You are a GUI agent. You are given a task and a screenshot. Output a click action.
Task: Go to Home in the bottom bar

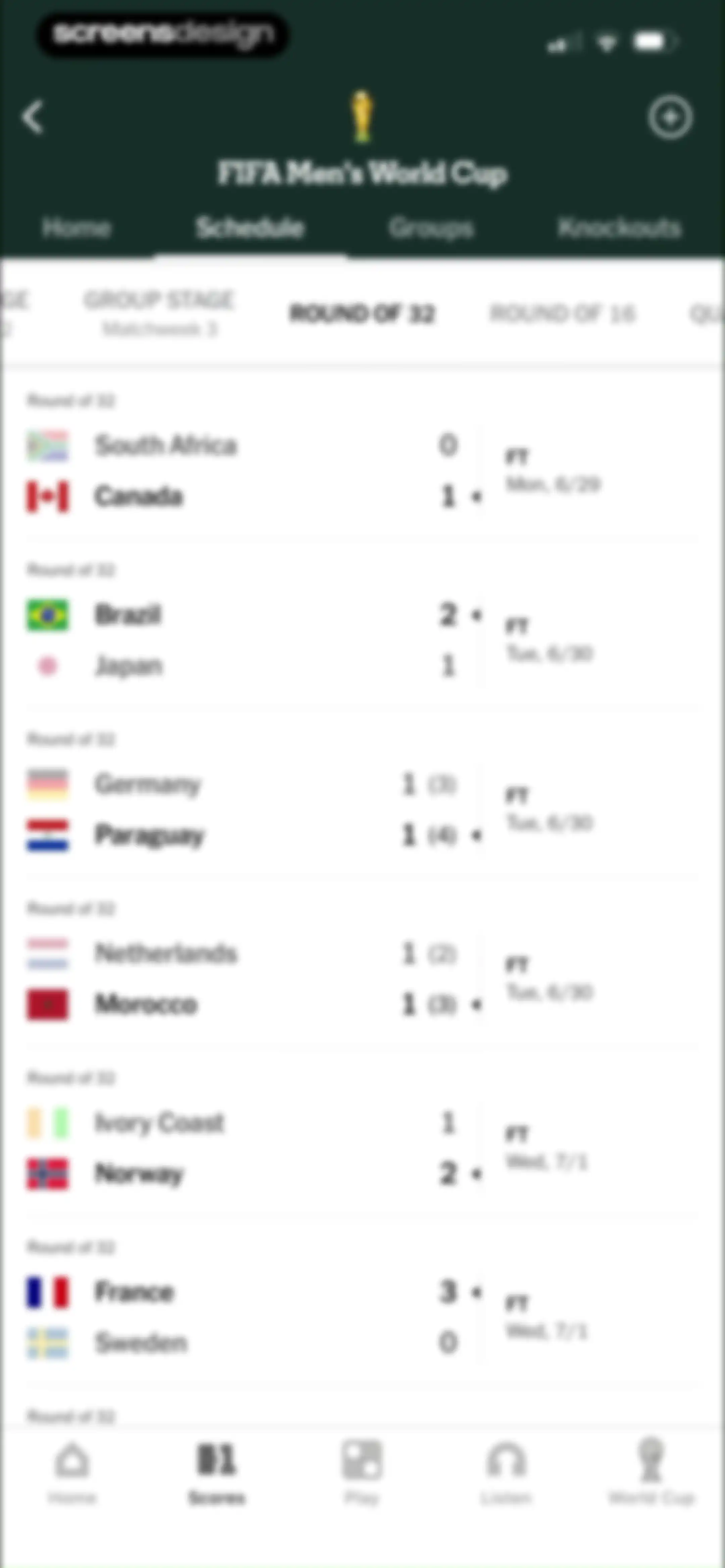coord(72,1472)
